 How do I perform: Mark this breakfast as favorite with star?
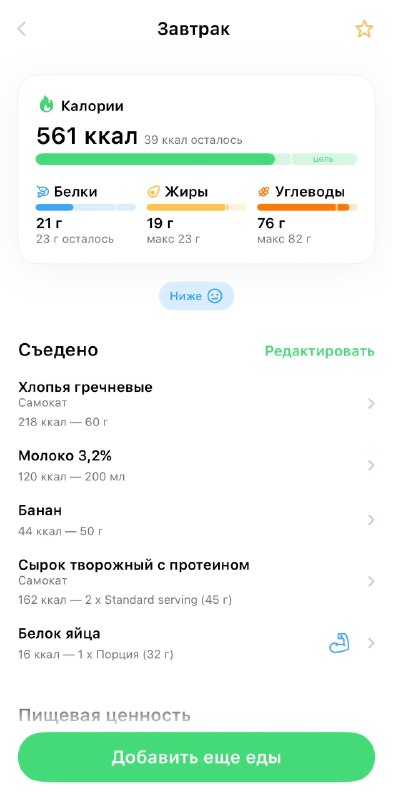(364, 29)
